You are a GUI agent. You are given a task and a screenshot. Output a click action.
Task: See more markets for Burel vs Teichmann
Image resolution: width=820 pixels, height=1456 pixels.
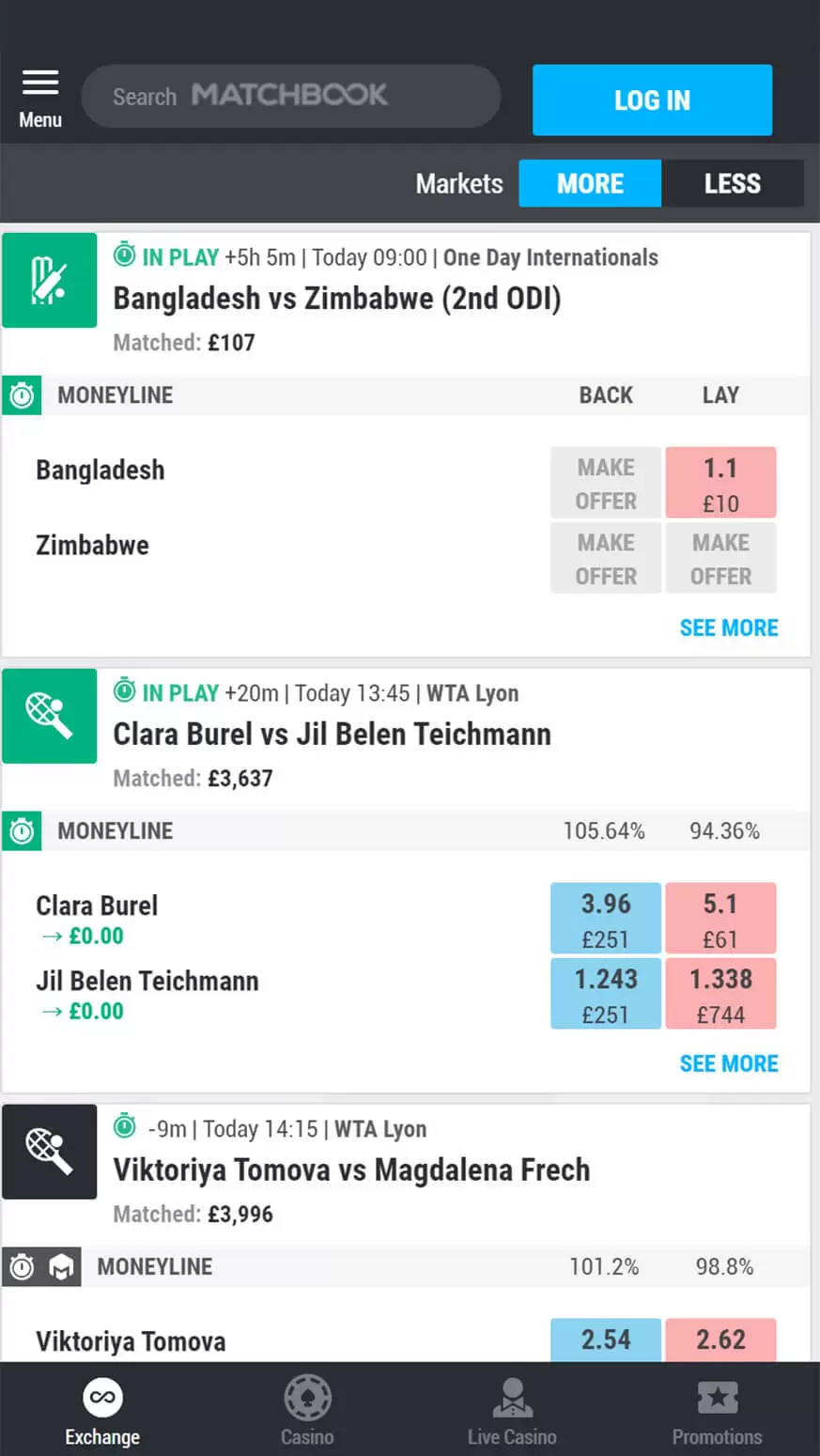(728, 1063)
